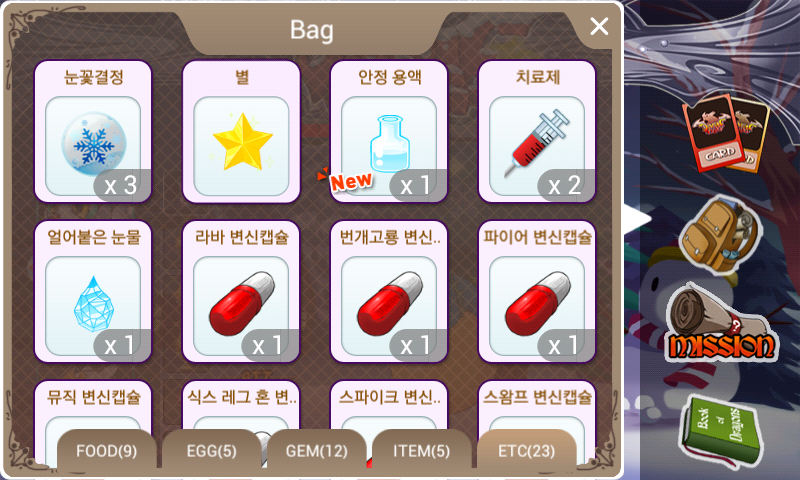Select the 파이어 변신캡슐 capsule
Image resolution: width=800 pixels, height=480 pixels.
tap(537, 292)
